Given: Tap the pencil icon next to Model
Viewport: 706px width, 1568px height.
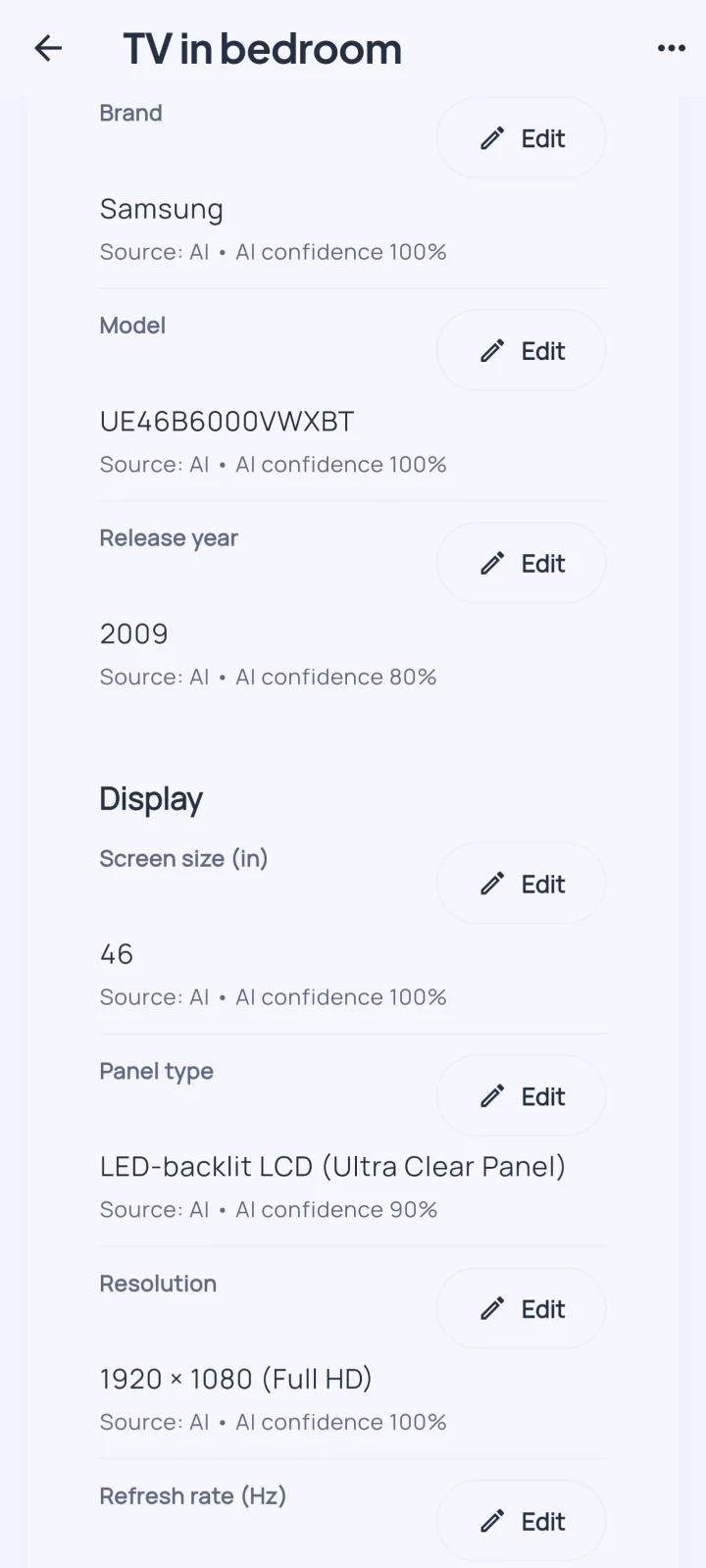Looking at the screenshot, I should [492, 350].
